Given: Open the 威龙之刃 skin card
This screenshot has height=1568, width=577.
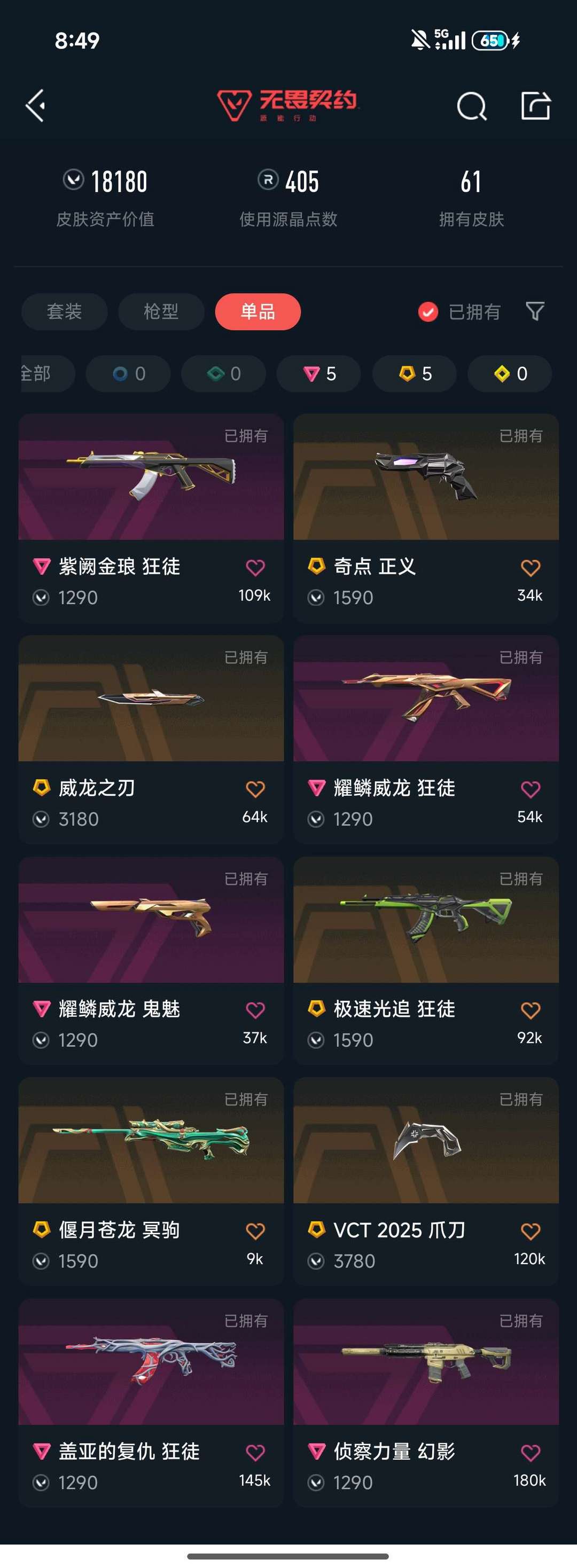Looking at the screenshot, I should pyautogui.click(x=151, y=699).
